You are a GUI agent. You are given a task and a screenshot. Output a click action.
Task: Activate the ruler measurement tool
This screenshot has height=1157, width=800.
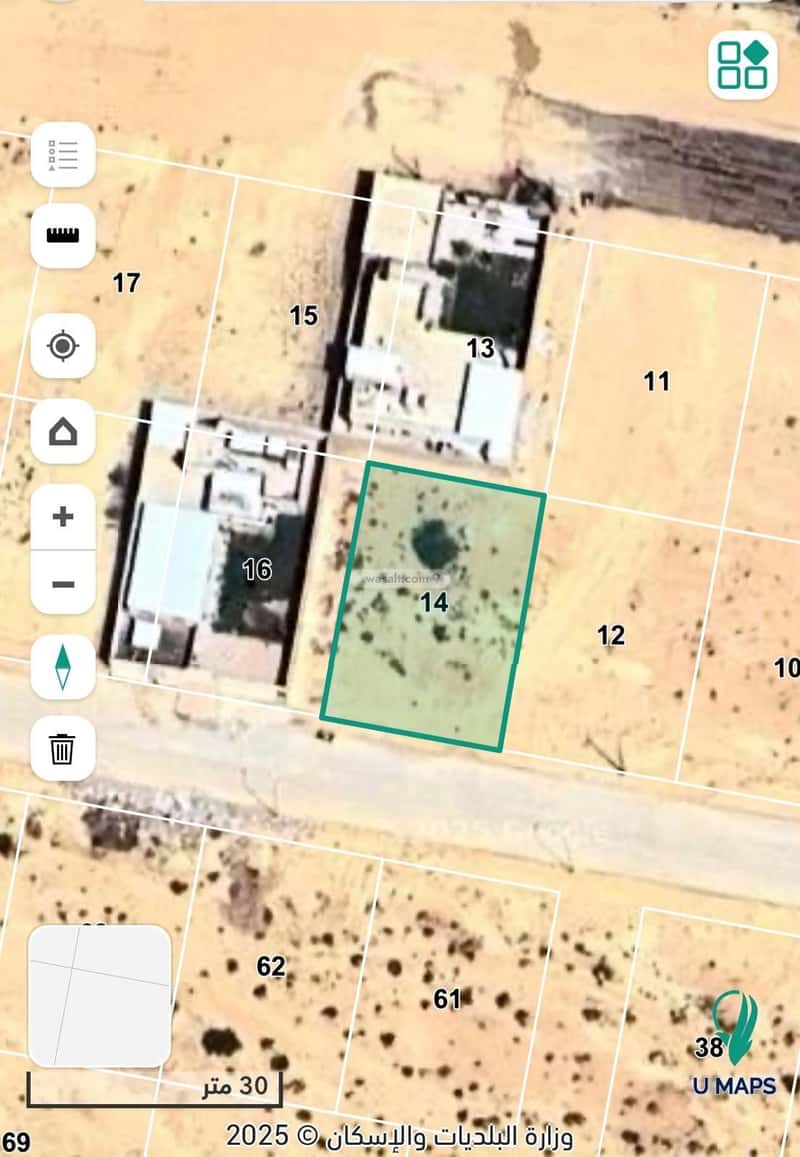point(63,236)
